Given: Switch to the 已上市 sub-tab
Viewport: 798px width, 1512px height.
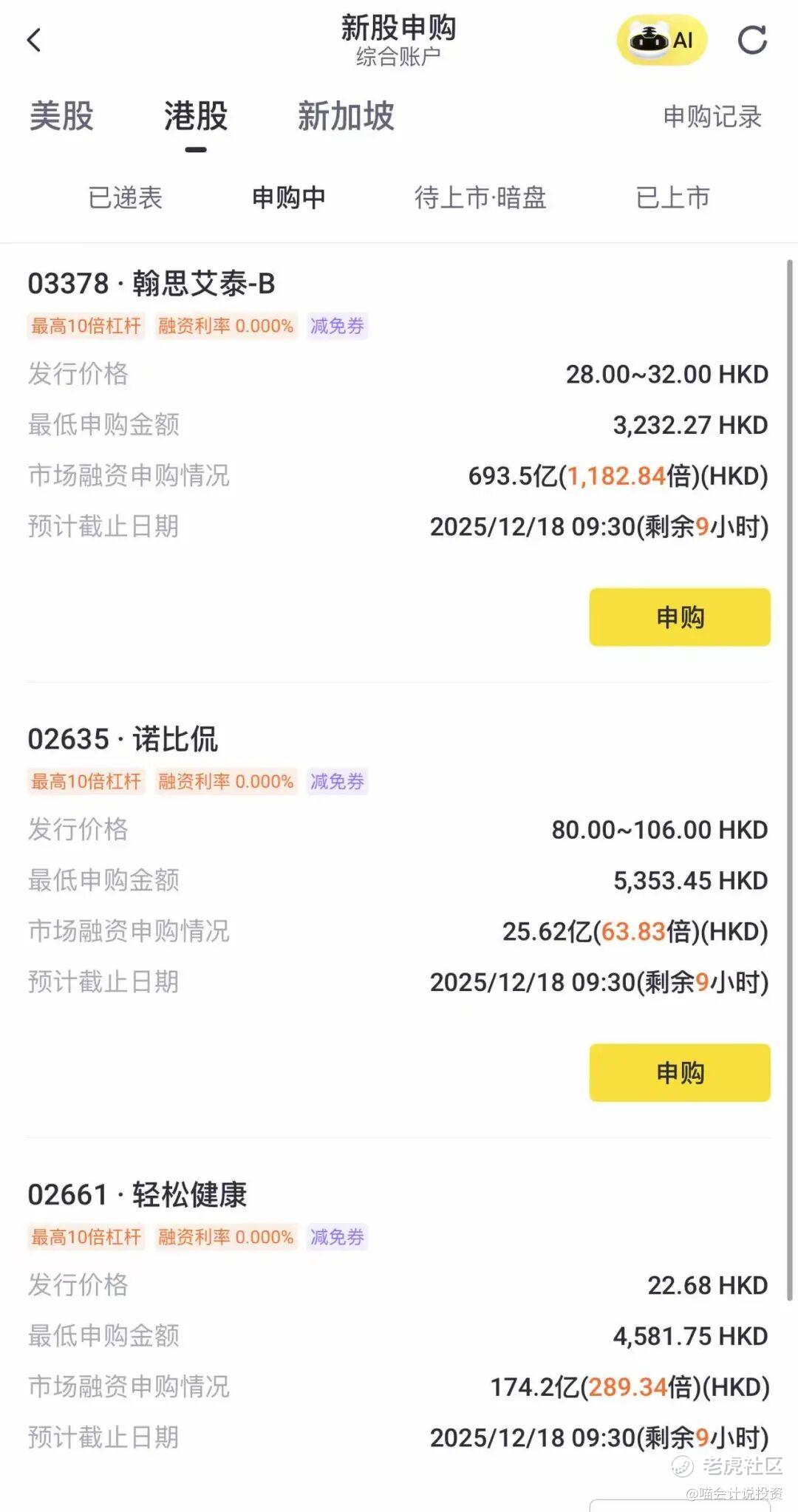Looking at the screenshot, I should pos(672,198).
